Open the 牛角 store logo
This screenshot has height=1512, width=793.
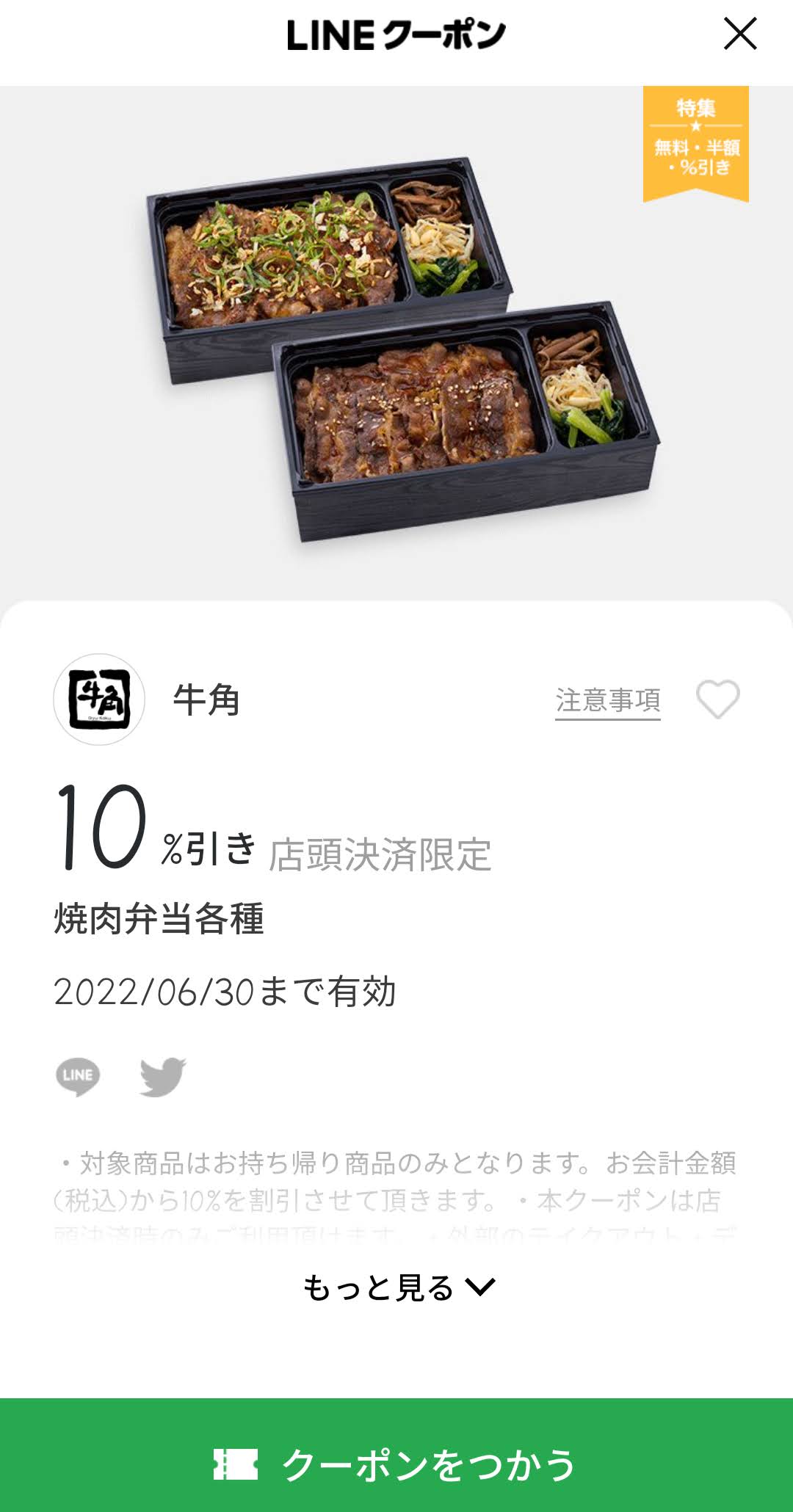(99, 699)
